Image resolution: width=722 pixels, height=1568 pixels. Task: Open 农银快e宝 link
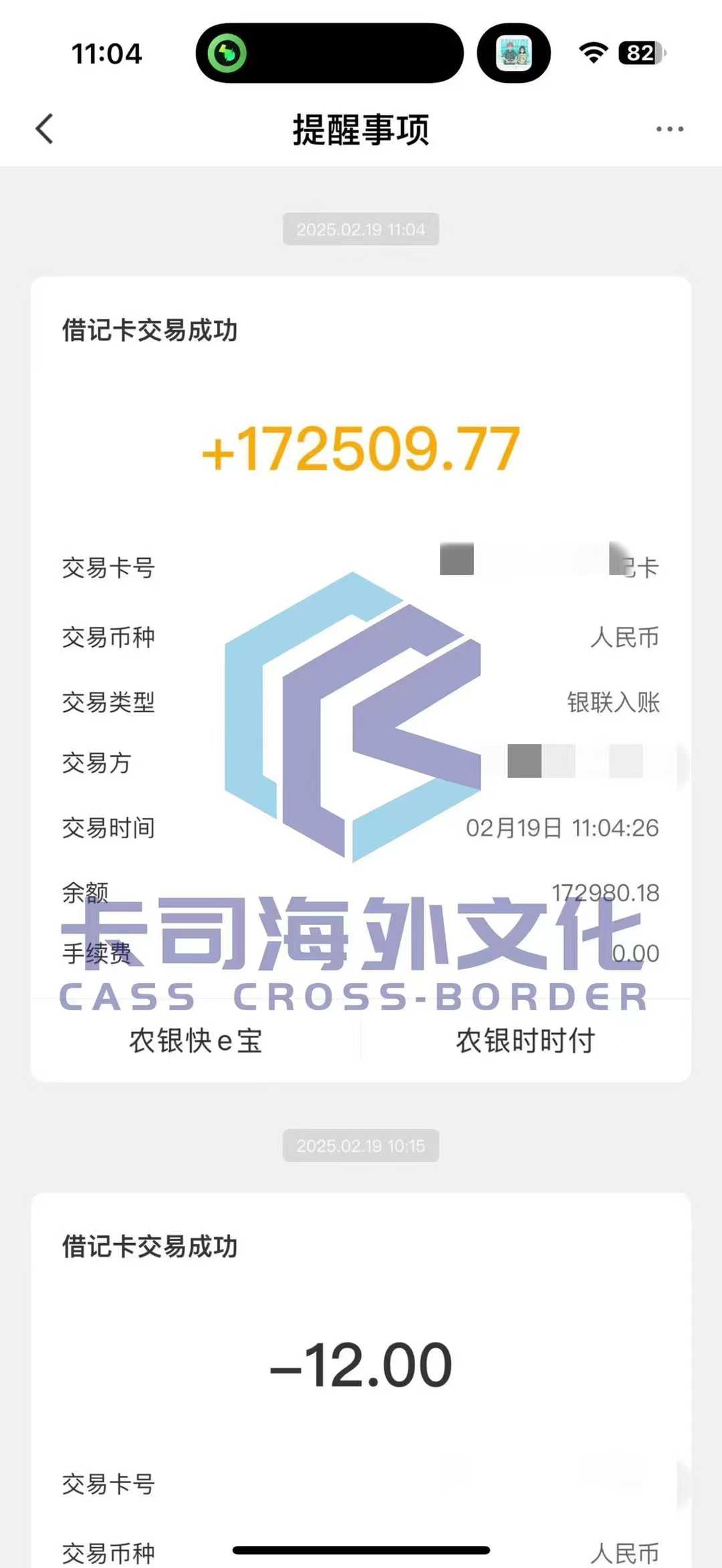pyautogui.click(x=196, y=1041)
